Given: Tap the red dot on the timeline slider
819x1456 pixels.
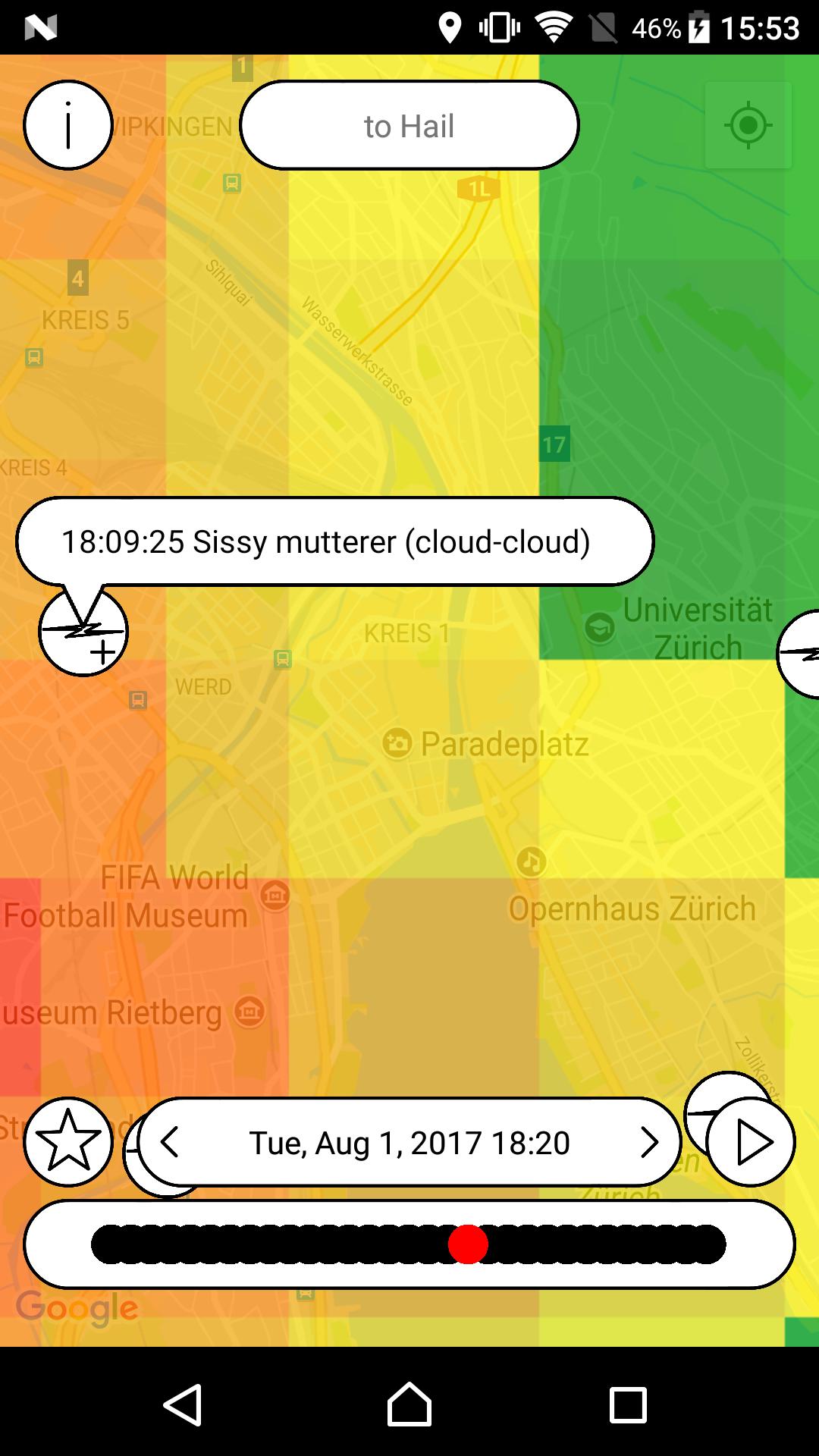Looking at the screenshot, I should pyautogui.click(x=468, y=1244).
